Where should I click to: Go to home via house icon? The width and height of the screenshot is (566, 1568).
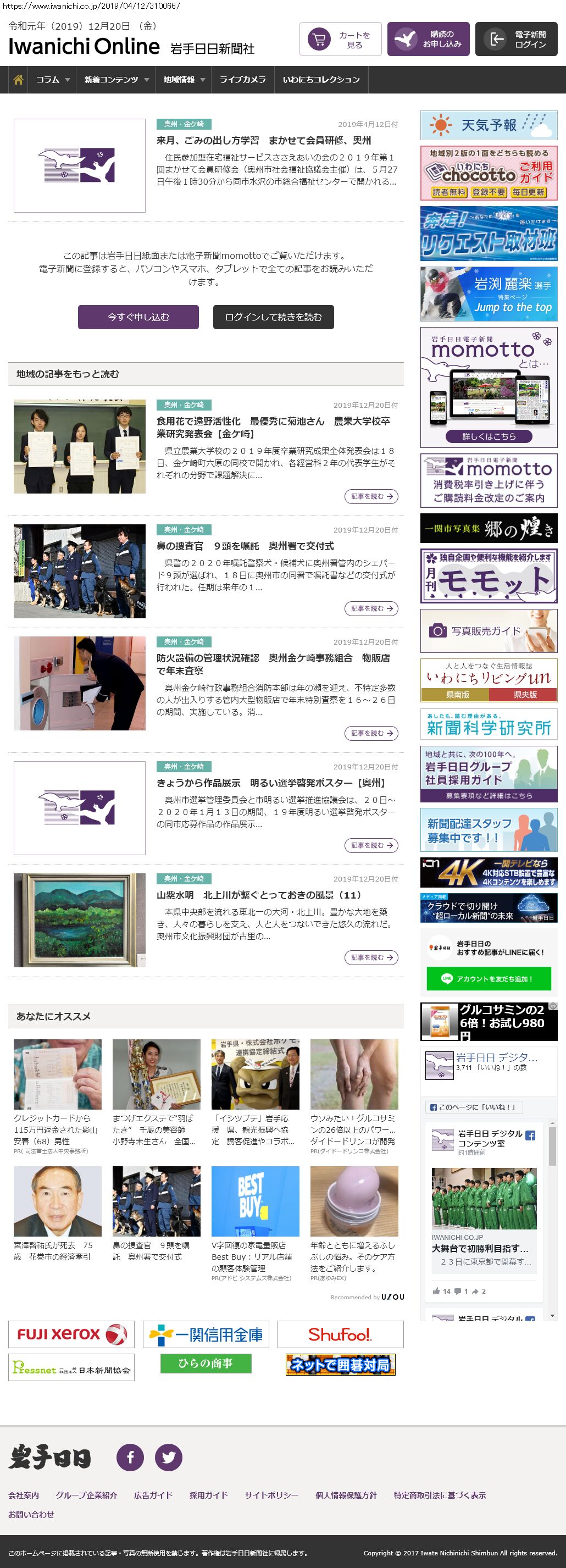coord(18,80)
